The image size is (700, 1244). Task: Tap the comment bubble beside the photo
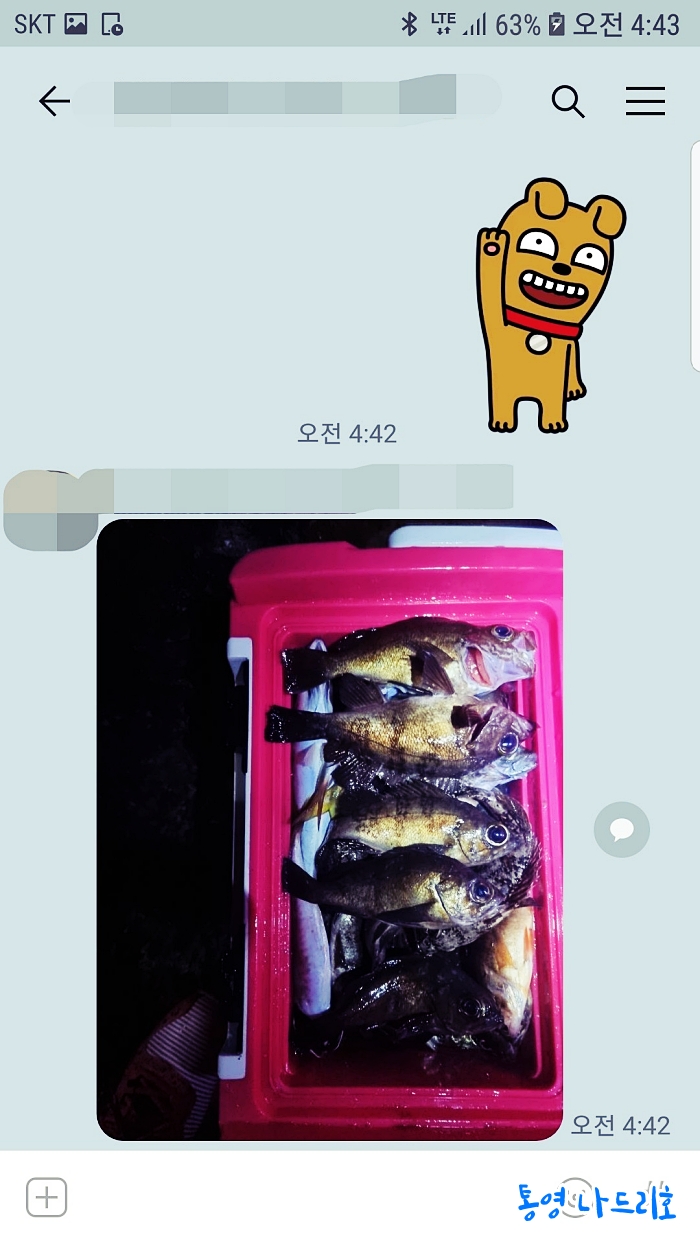tap(621, 829)
